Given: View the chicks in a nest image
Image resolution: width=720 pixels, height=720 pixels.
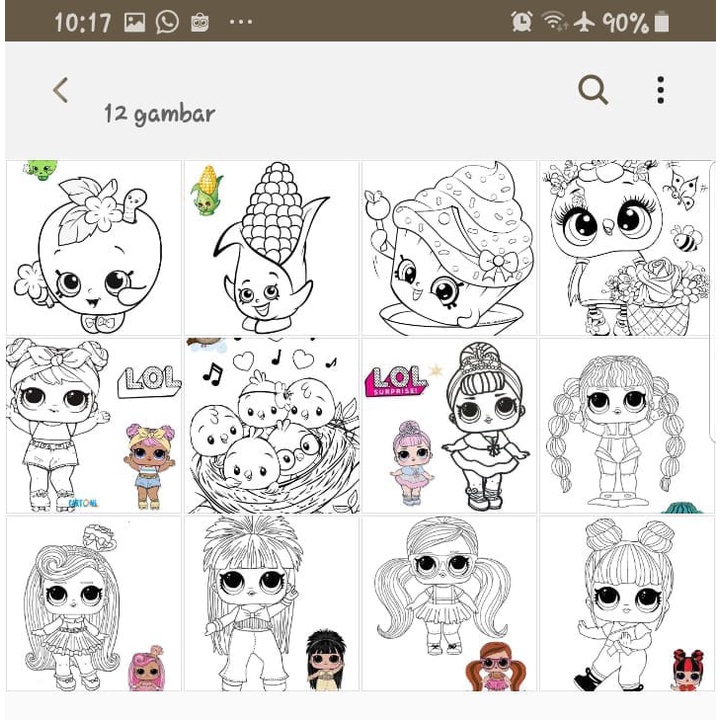Looking at the screenshot, I should pyautogui.click(x=271, y=426).
